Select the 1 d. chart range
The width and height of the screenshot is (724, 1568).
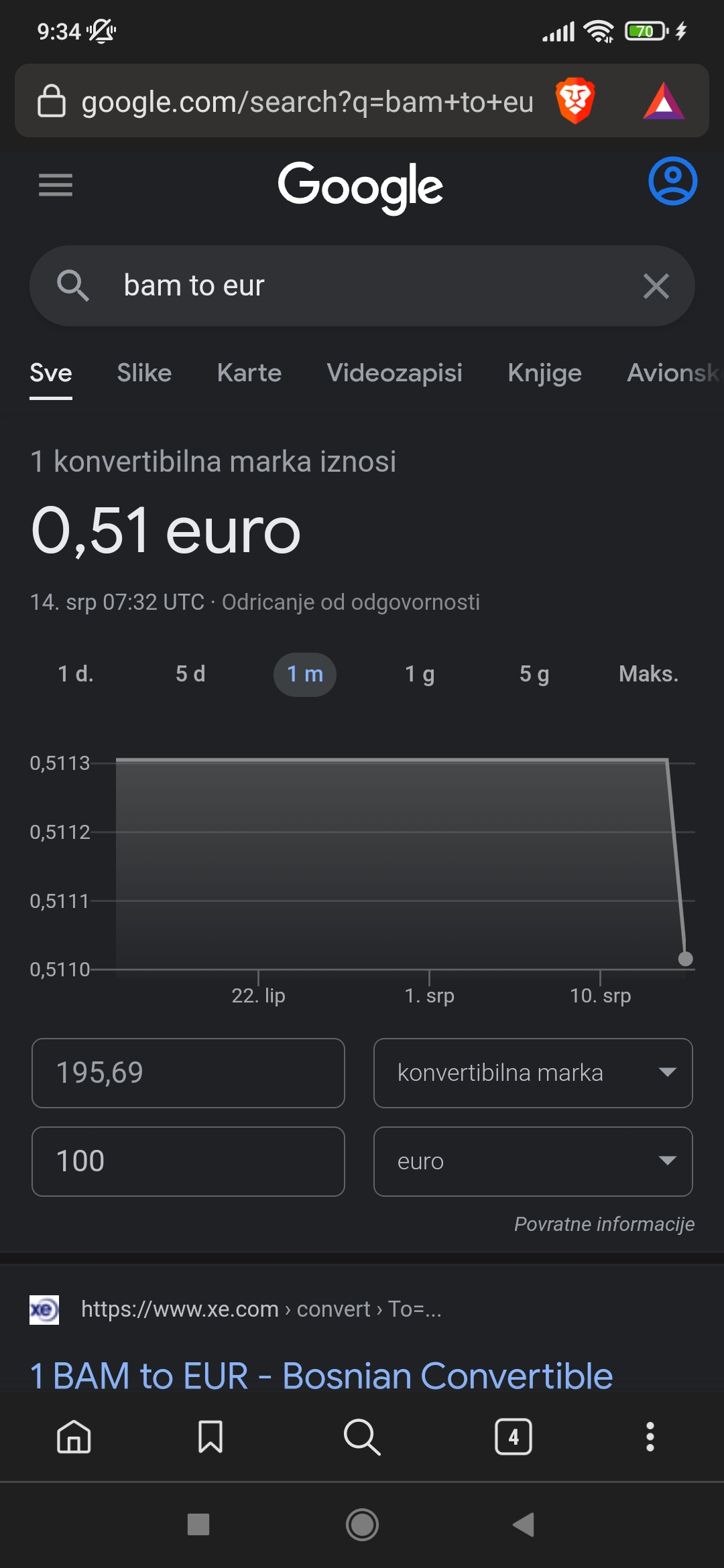(x=76, y=674)
